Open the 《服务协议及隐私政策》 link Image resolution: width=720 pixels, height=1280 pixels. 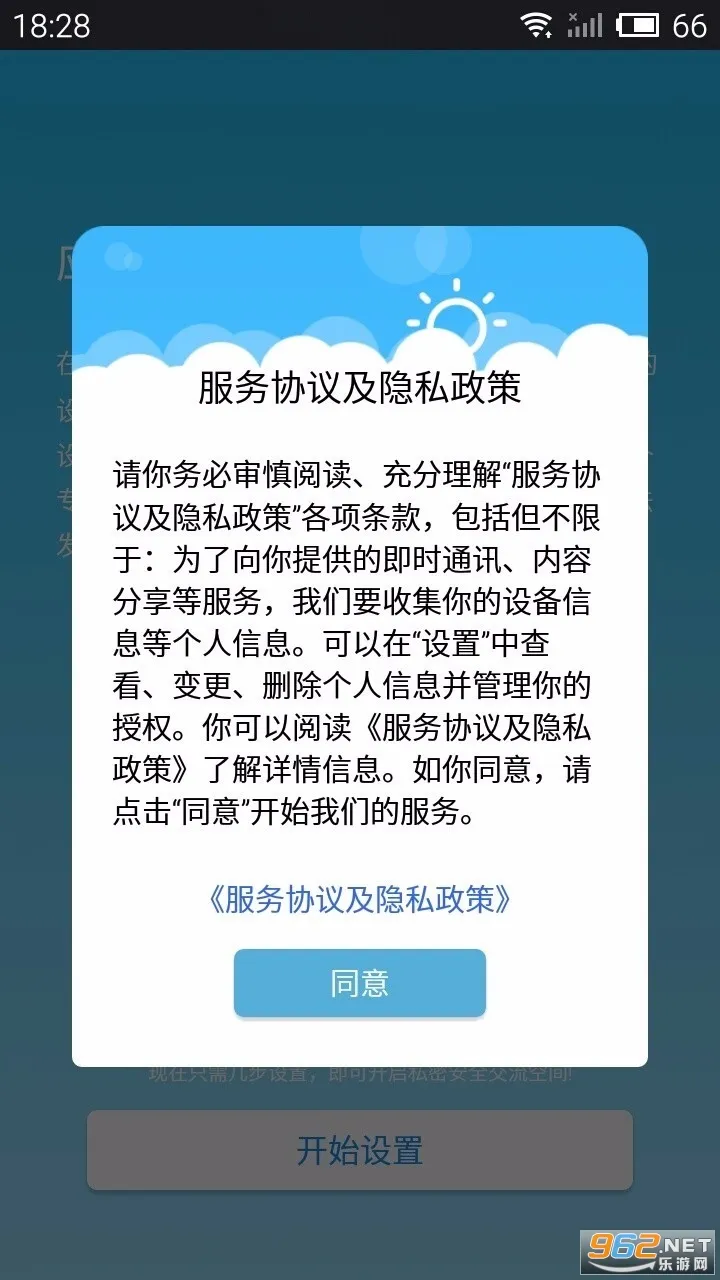pos(360,899)
